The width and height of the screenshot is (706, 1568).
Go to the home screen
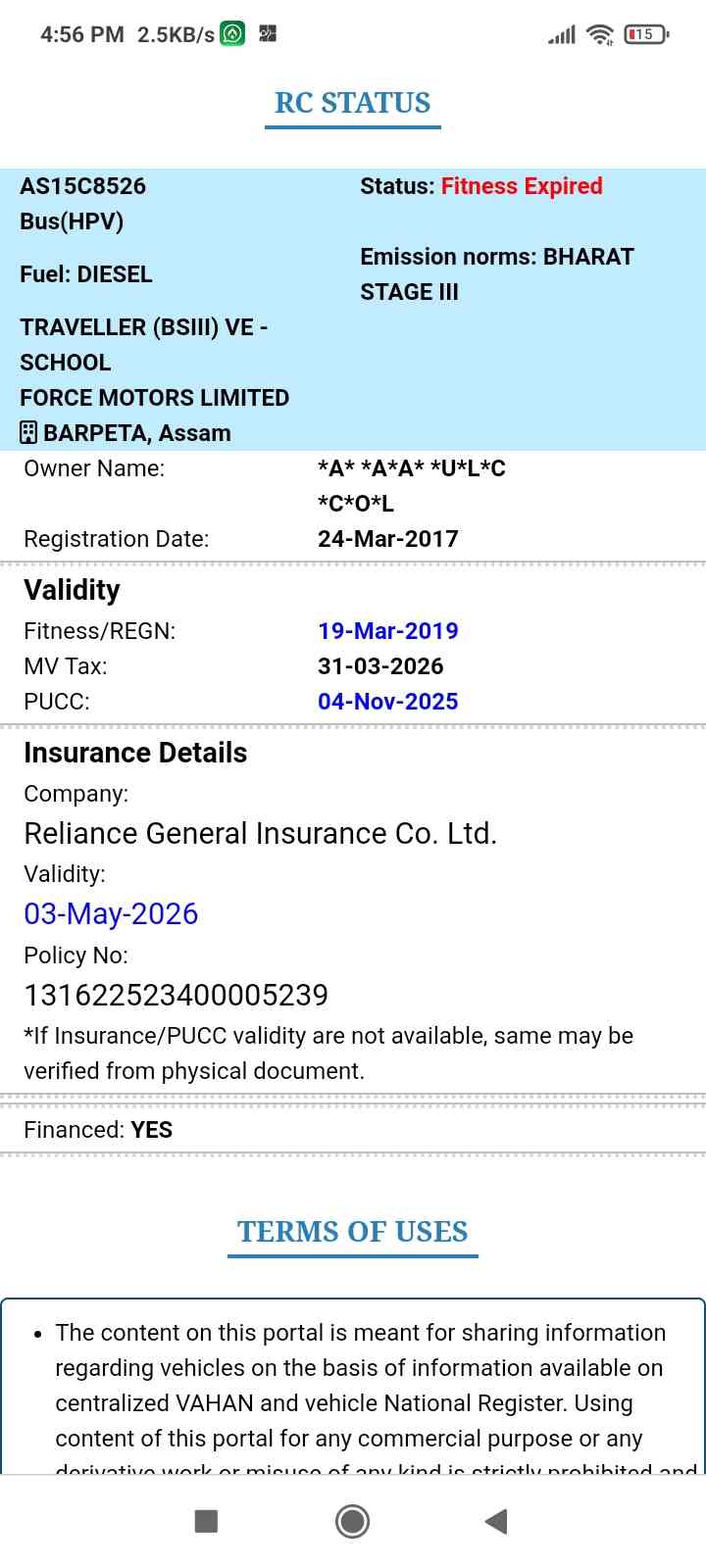[352, 1521]
